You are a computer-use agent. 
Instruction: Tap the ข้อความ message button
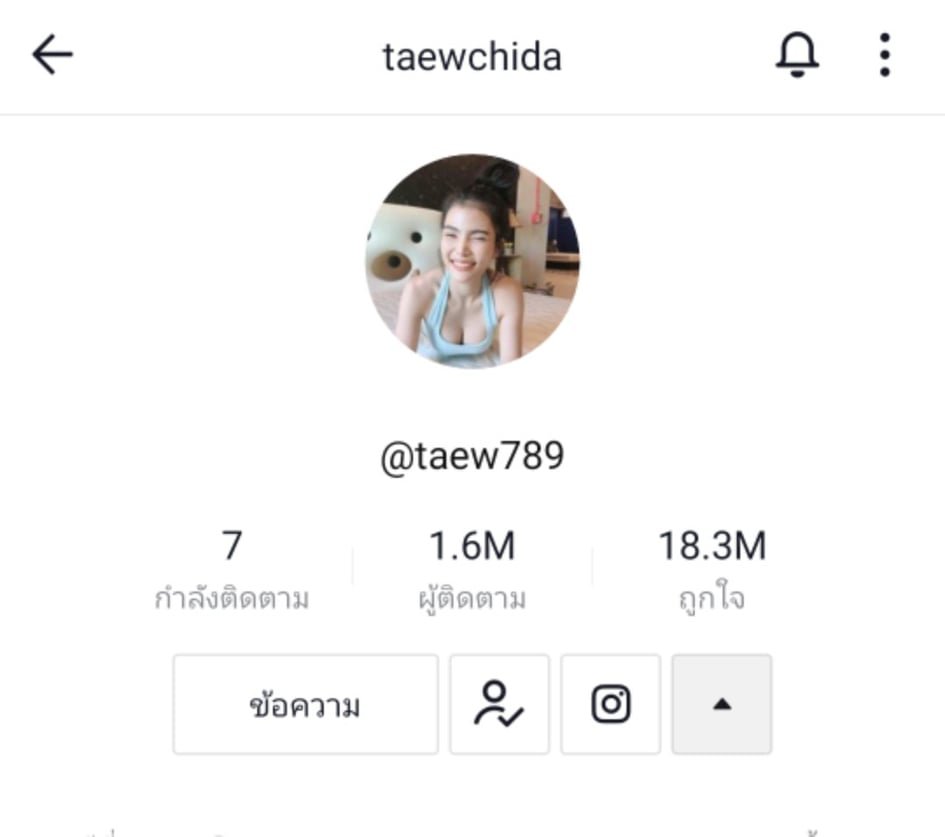pos(305,704)
